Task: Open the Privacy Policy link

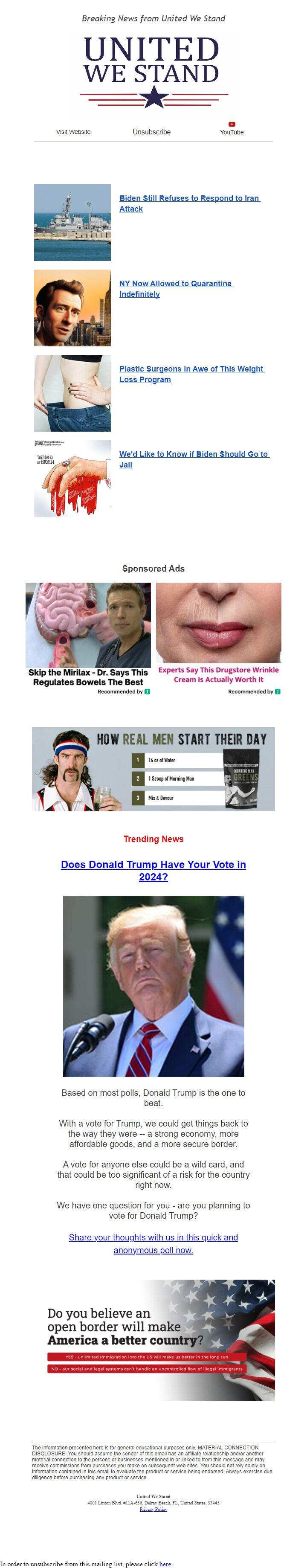Action: [x=153, y=1509]
